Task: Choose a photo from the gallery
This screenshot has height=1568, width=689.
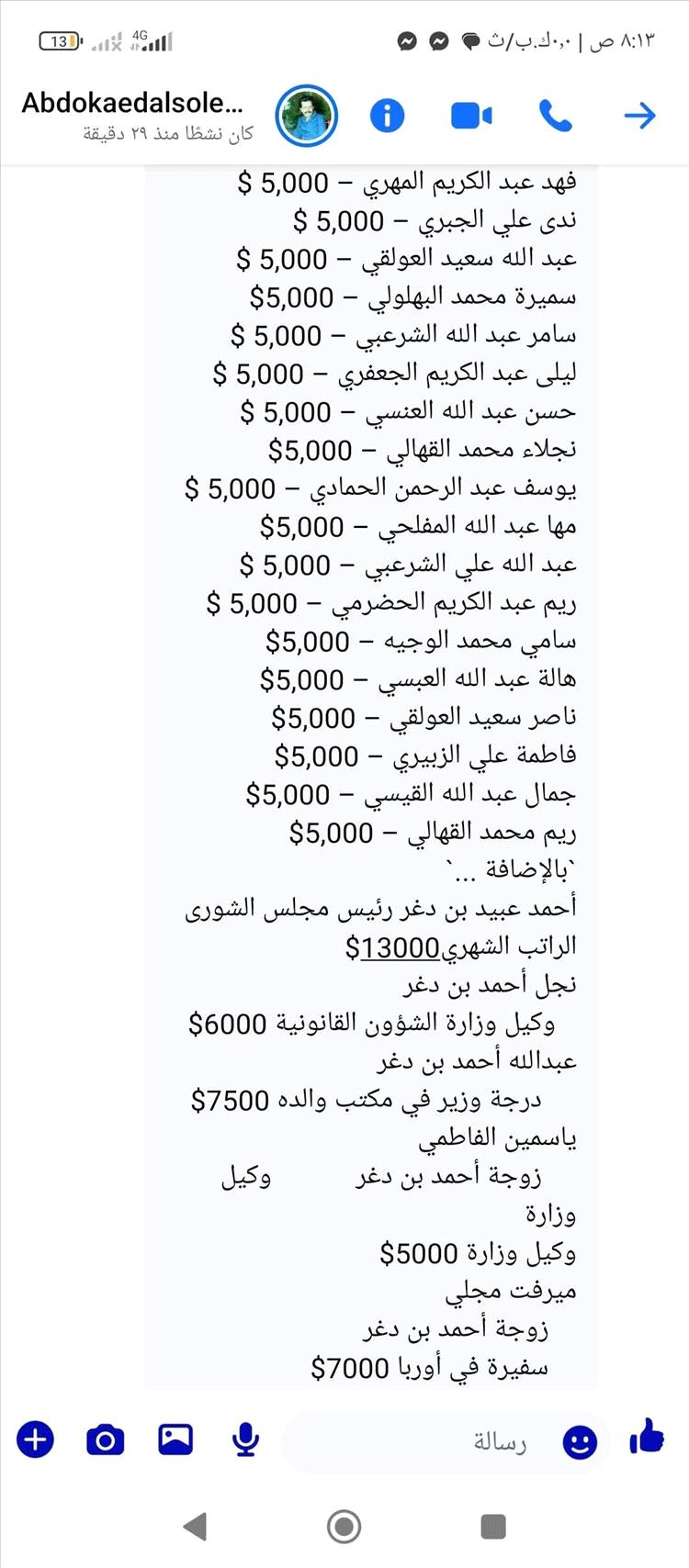Action: pyautogui.click(x=175, y=1439)
